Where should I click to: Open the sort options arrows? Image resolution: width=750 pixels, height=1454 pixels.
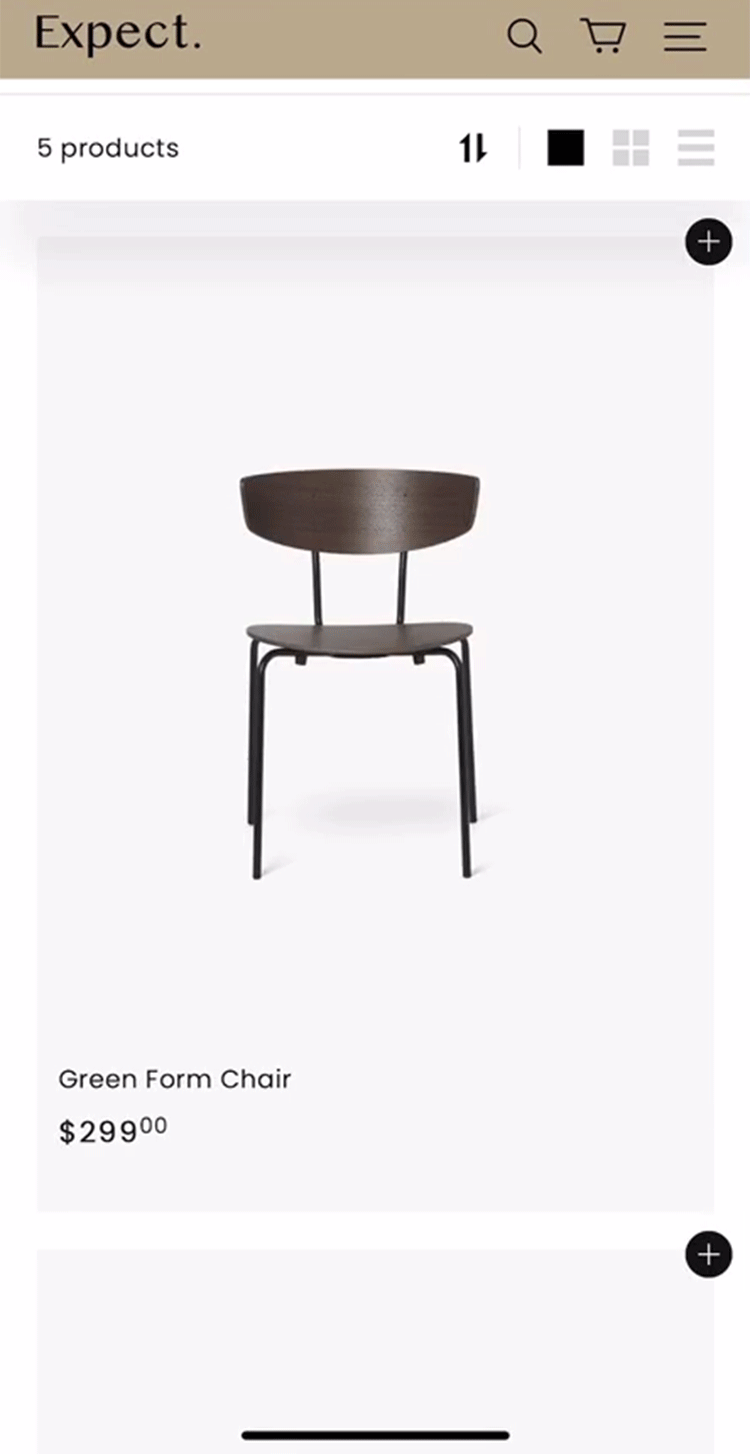[x=473, y=149]
